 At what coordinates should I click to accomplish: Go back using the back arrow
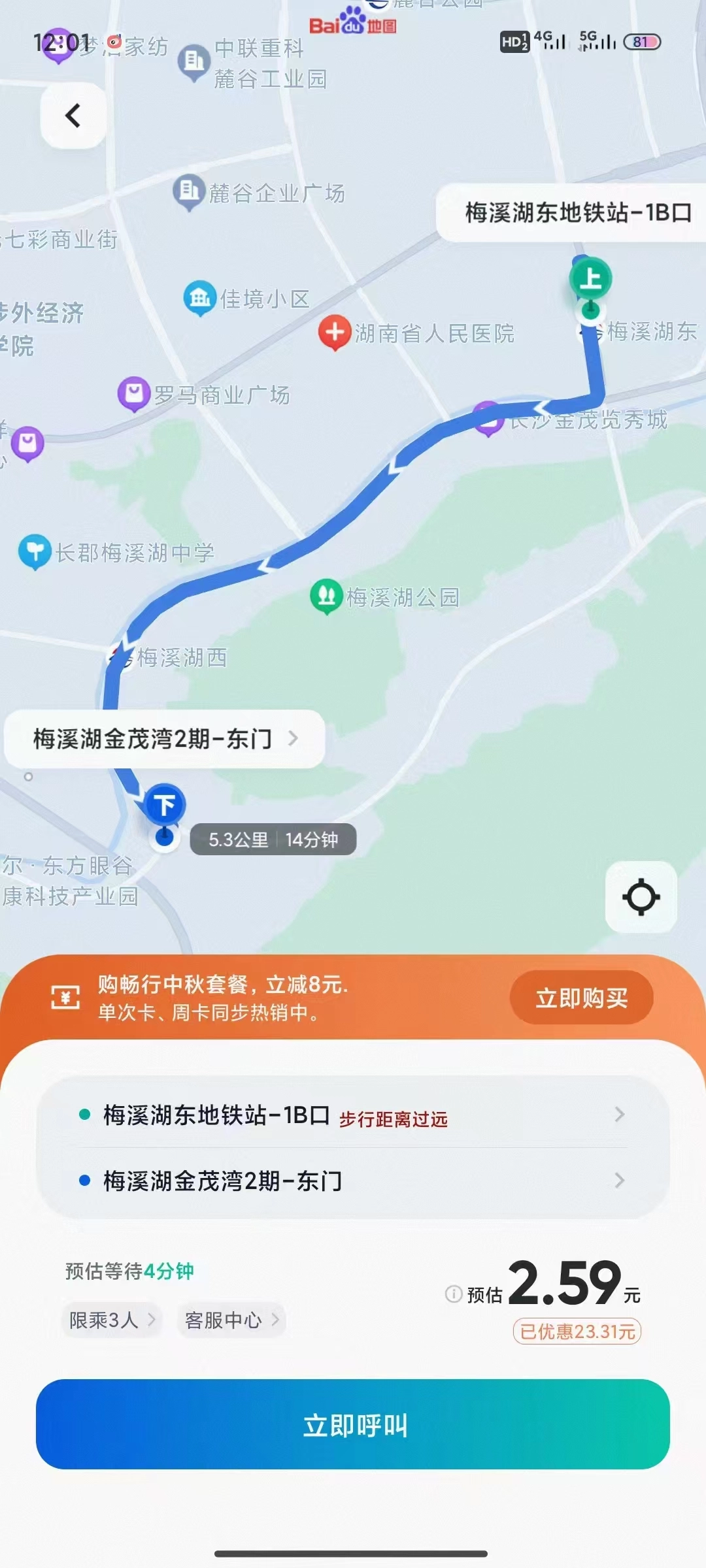click(73, 116)
